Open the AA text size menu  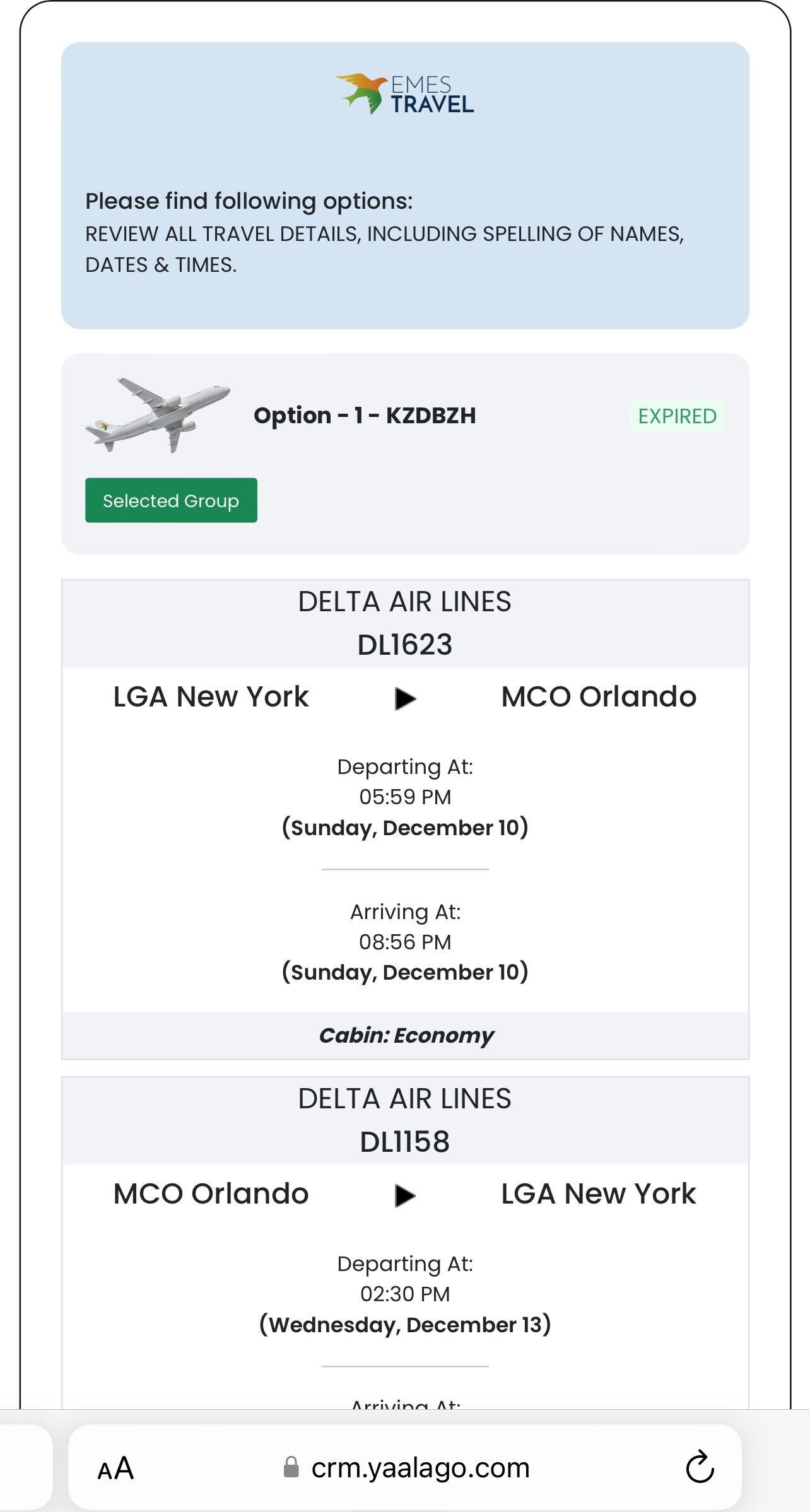(116, 1468)
